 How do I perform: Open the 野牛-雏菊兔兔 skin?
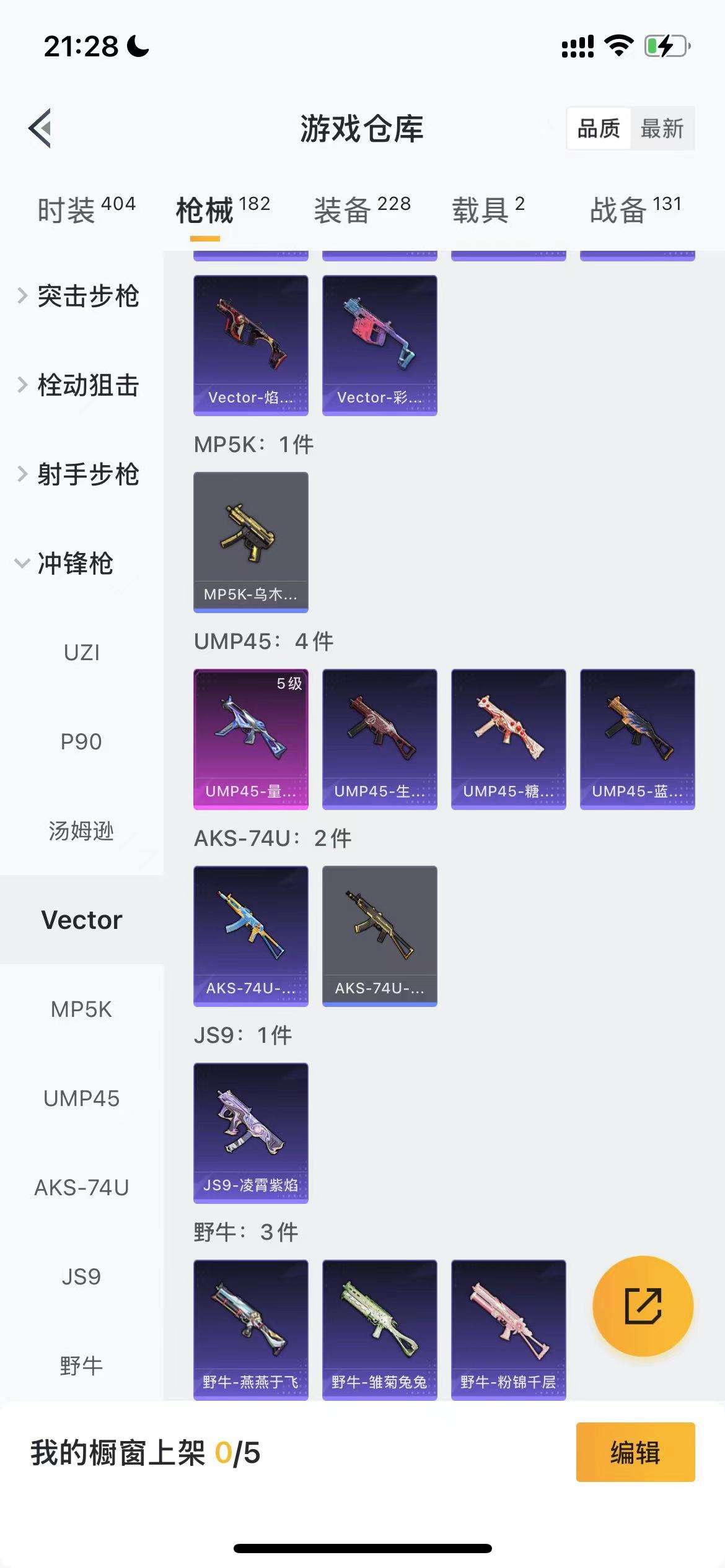(x=379, y=1330)
